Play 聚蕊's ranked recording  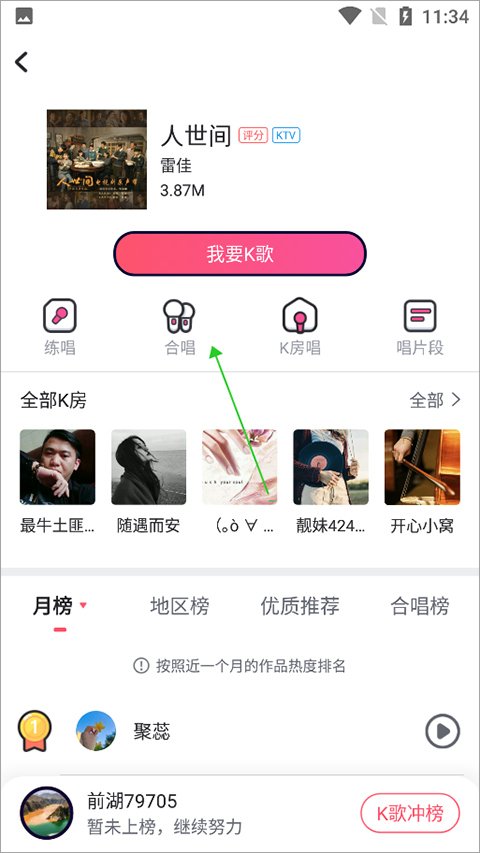pos(442,731)
